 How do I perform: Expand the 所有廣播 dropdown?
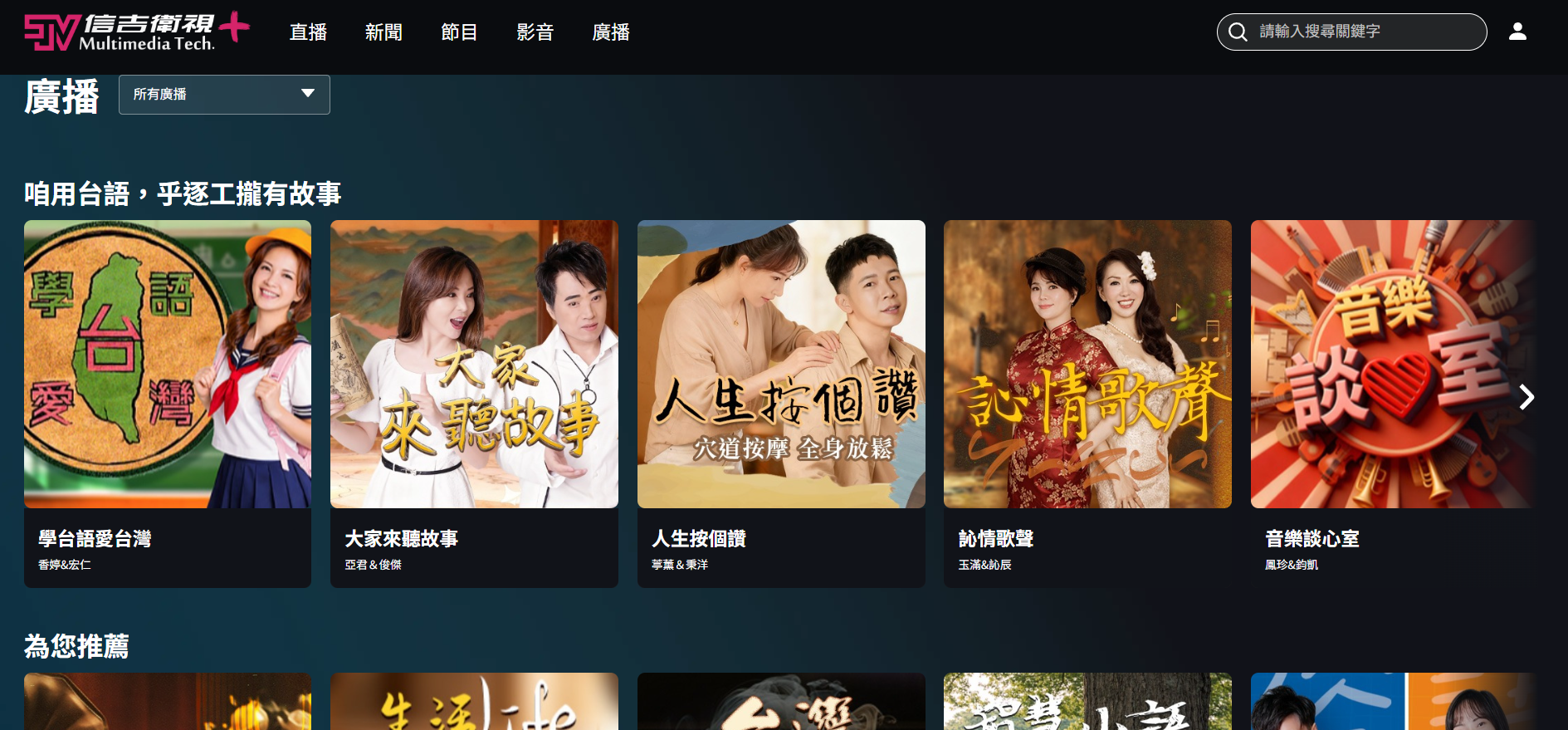click(224, 95)
